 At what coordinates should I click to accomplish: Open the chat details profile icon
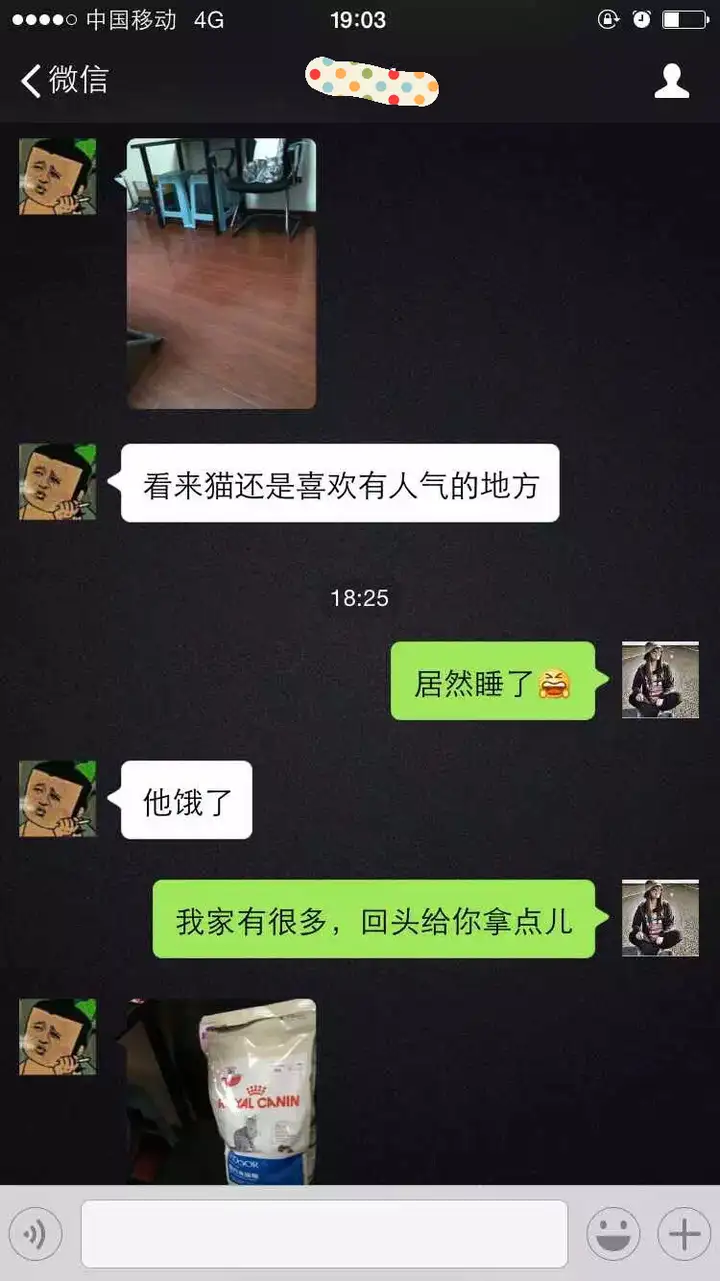(671, 81)
